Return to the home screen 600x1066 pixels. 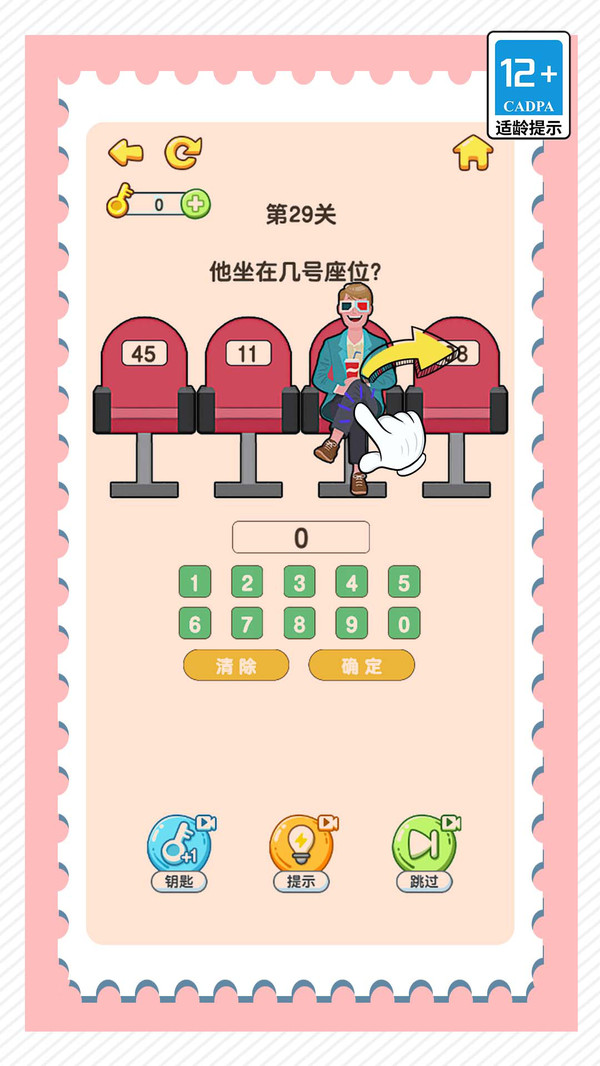473,152
